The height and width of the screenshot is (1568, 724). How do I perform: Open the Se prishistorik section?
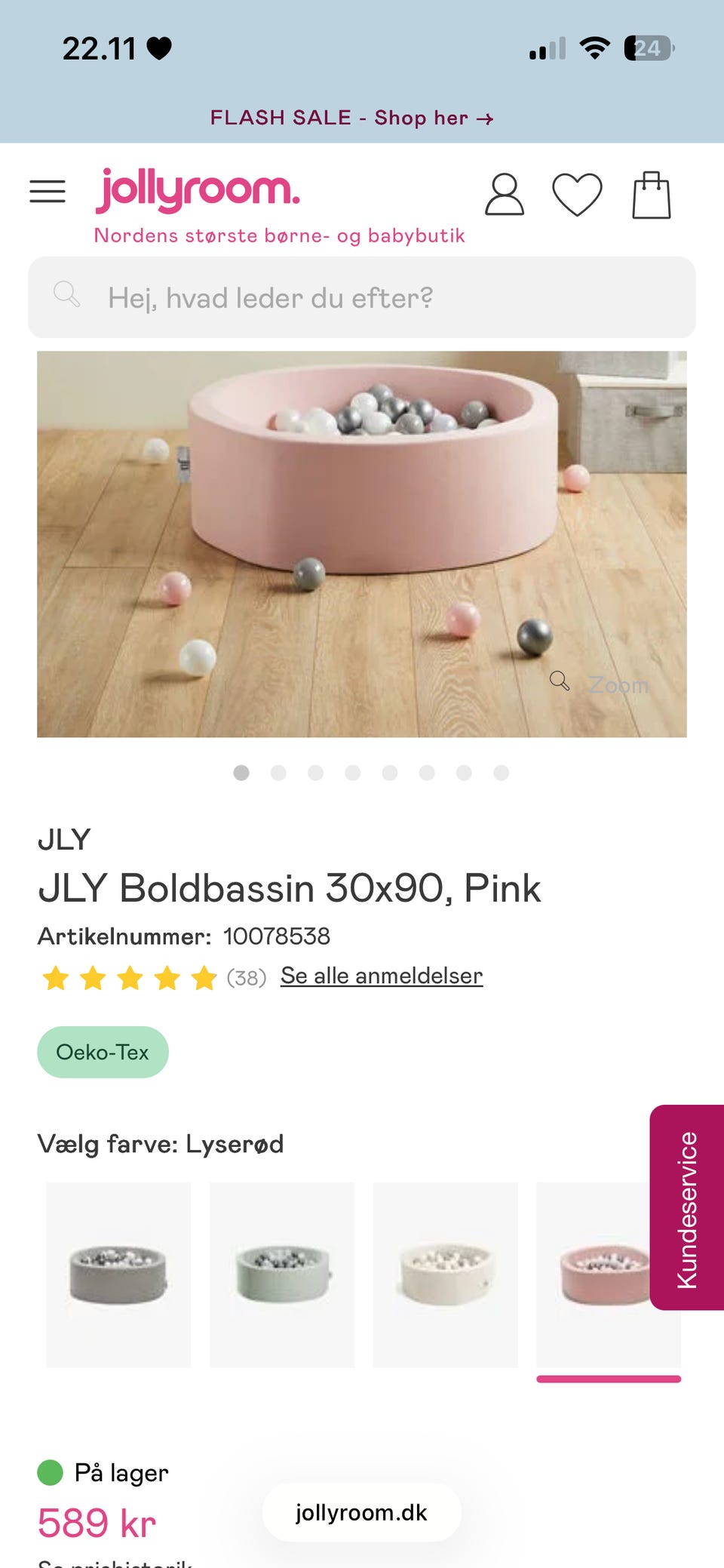(x=113, y=1562)
